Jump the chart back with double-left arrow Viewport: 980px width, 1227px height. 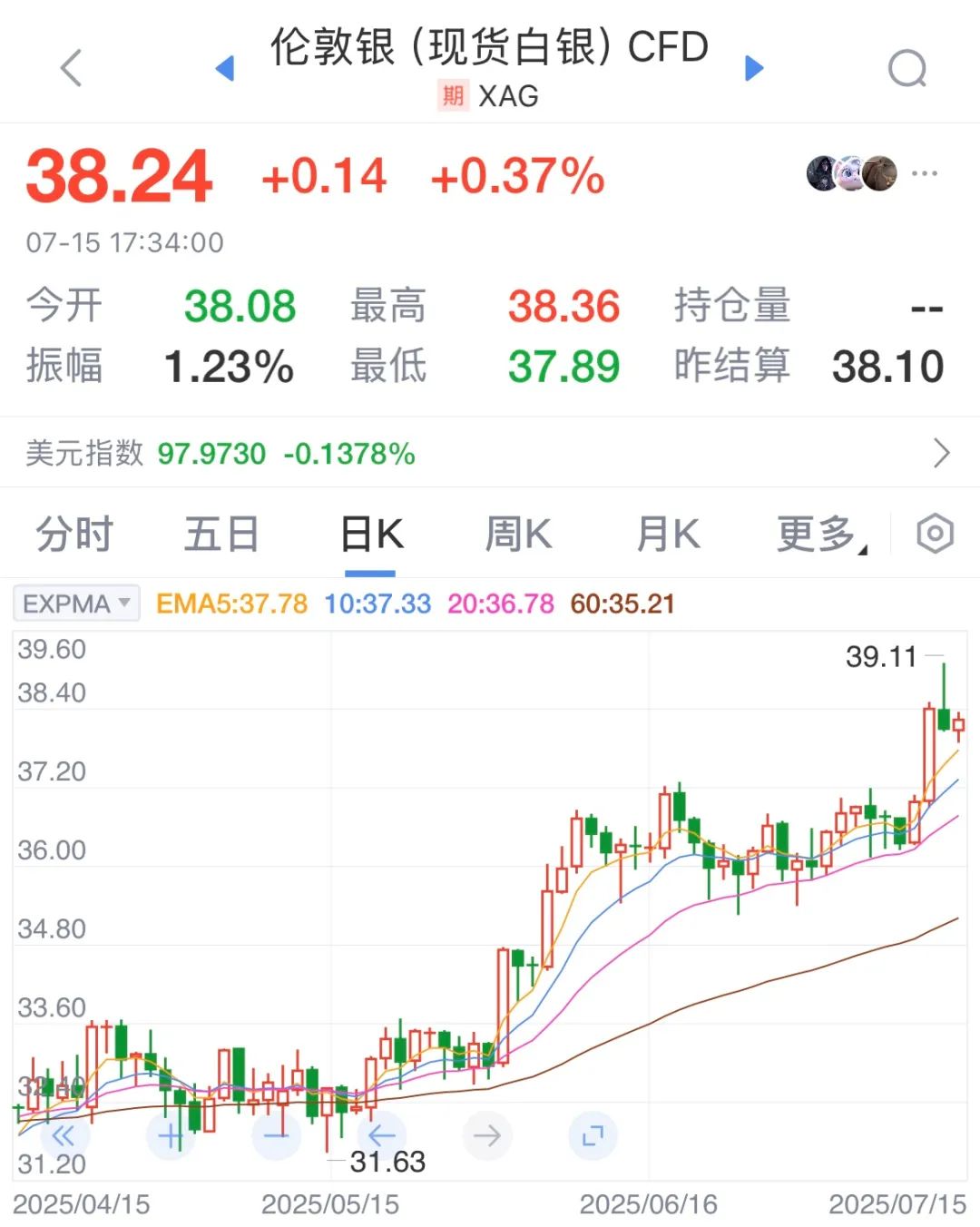[x=64, y=1135]
